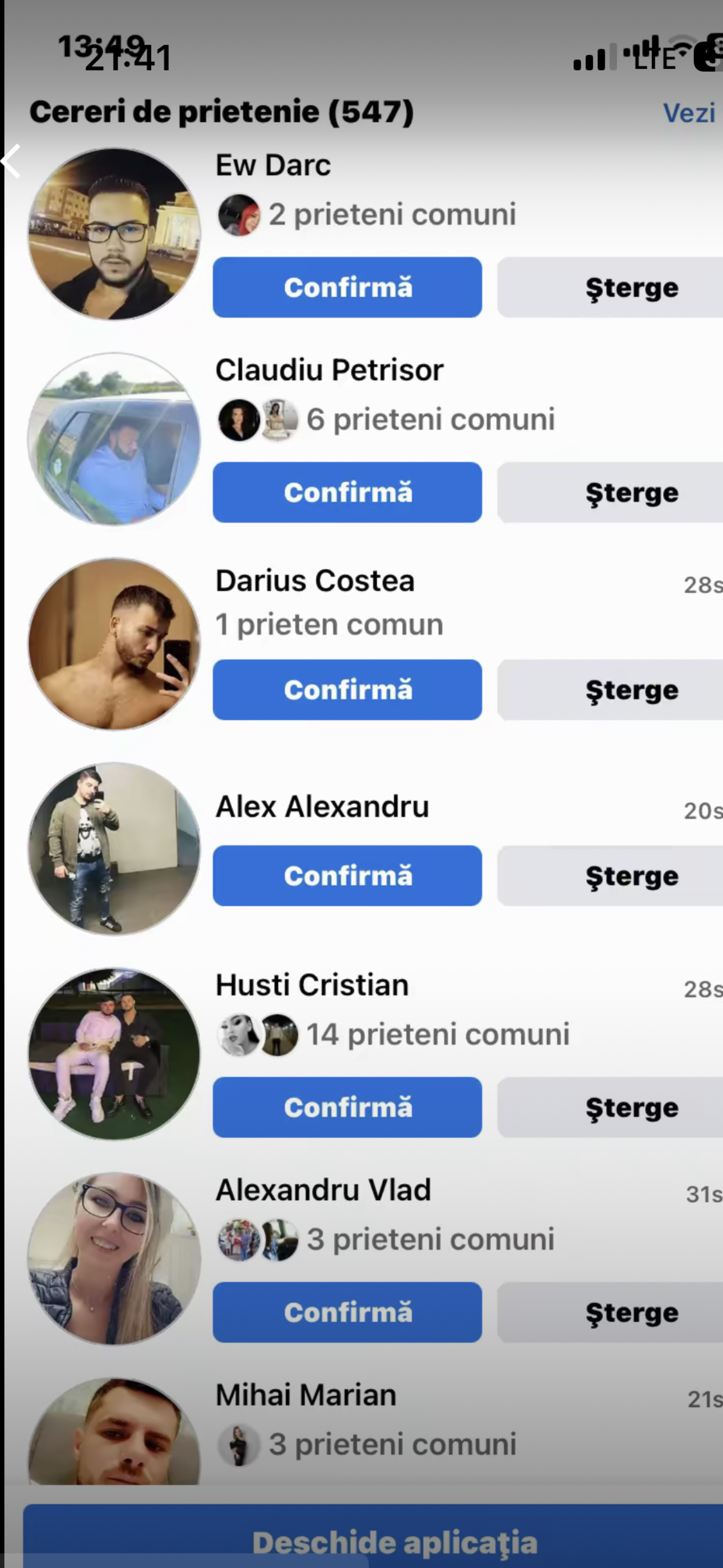Confirm Darius Costea's friend request
Screen dimensions: 723x1568
(x=347, y=690)
